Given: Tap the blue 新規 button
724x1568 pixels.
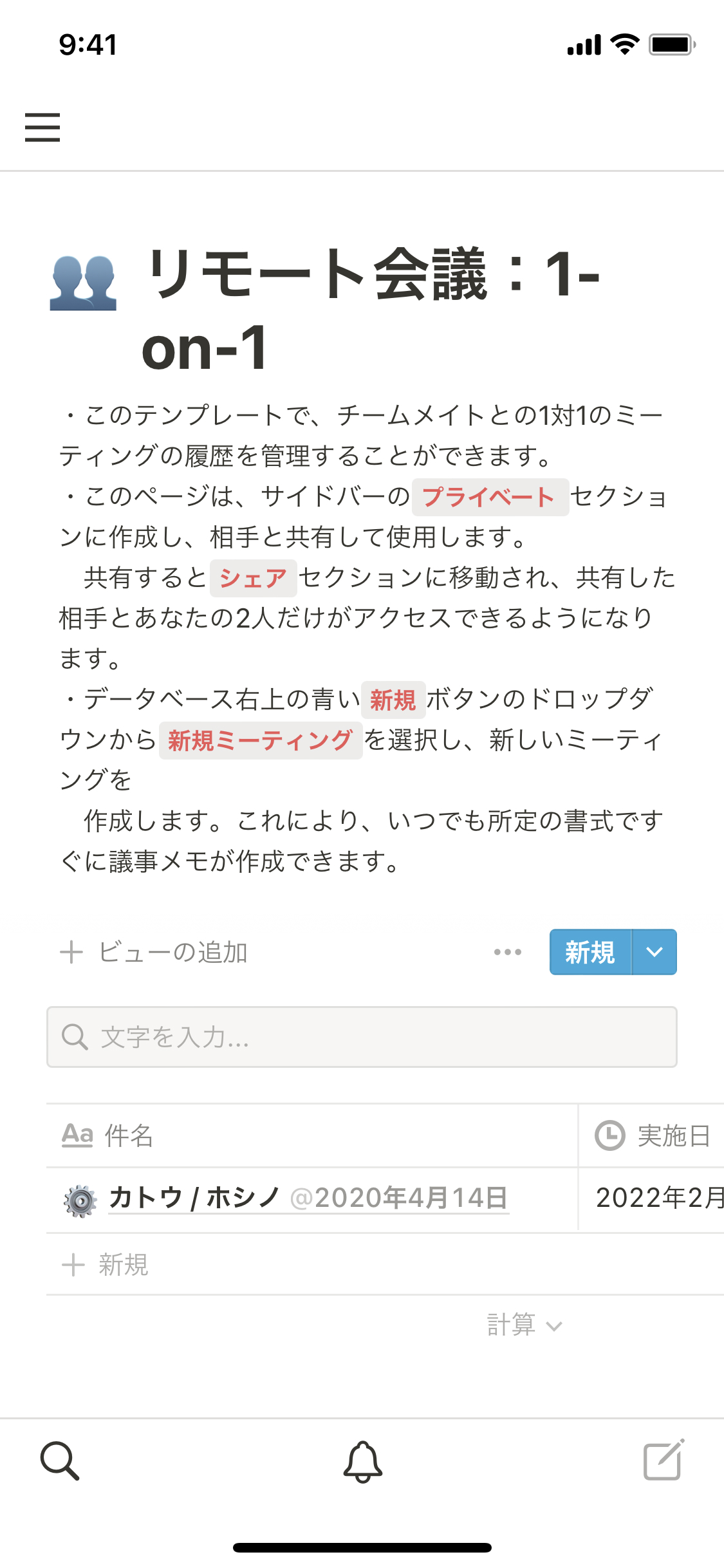Looking at the screenshot, I should 589,952.
